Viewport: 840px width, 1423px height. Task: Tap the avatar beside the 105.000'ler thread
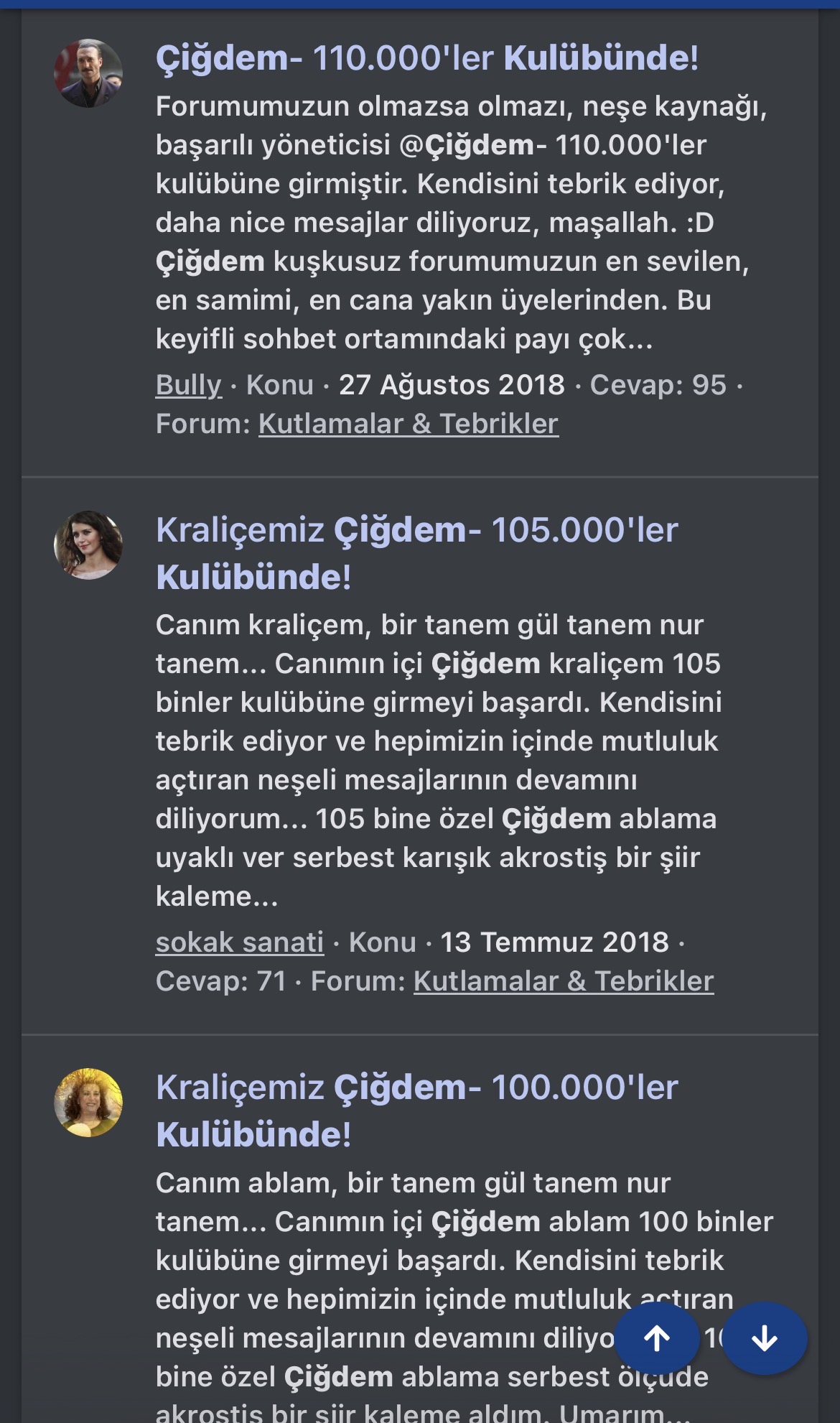tap(88, 545)
